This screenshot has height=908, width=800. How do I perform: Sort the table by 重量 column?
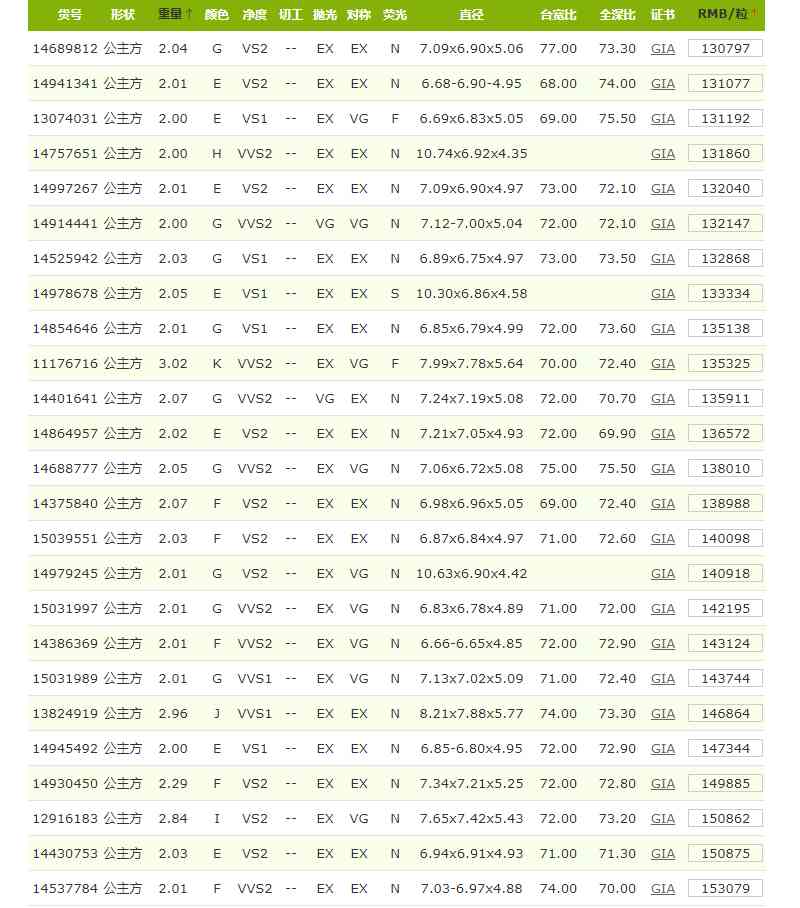tap(174, 15)
